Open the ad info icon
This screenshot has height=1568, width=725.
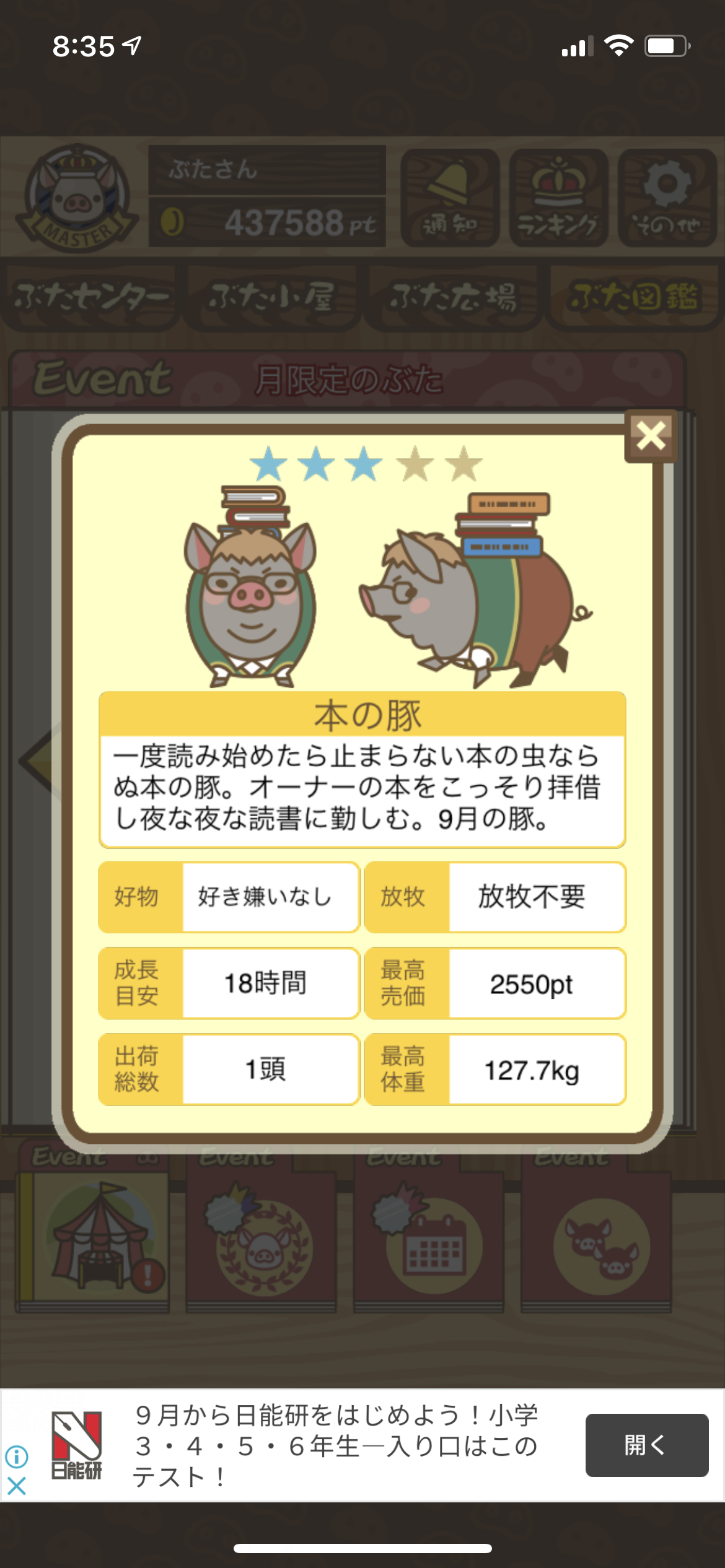point(17,1457)
